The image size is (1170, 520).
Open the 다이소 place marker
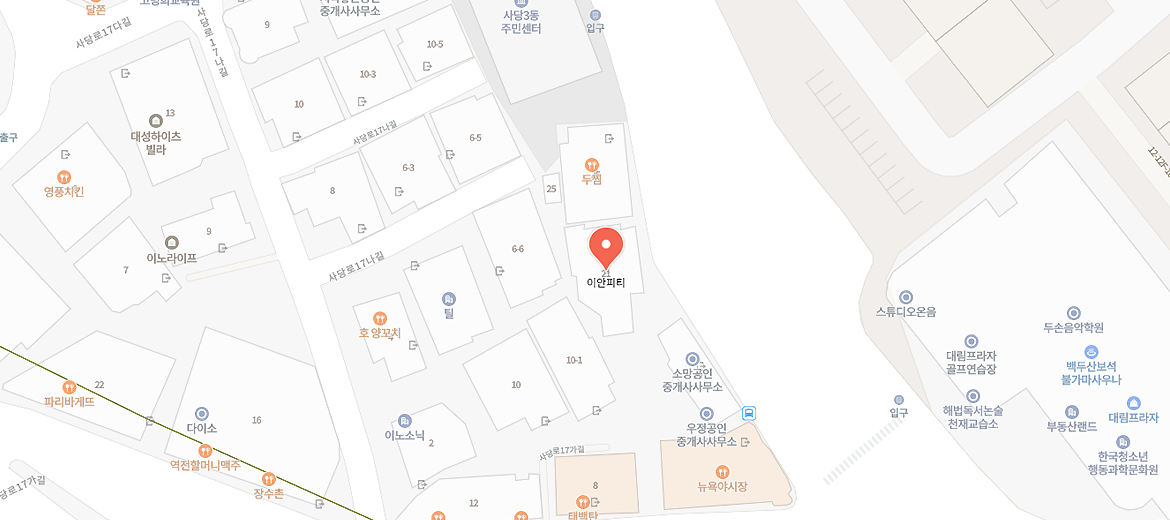(202, 413)
